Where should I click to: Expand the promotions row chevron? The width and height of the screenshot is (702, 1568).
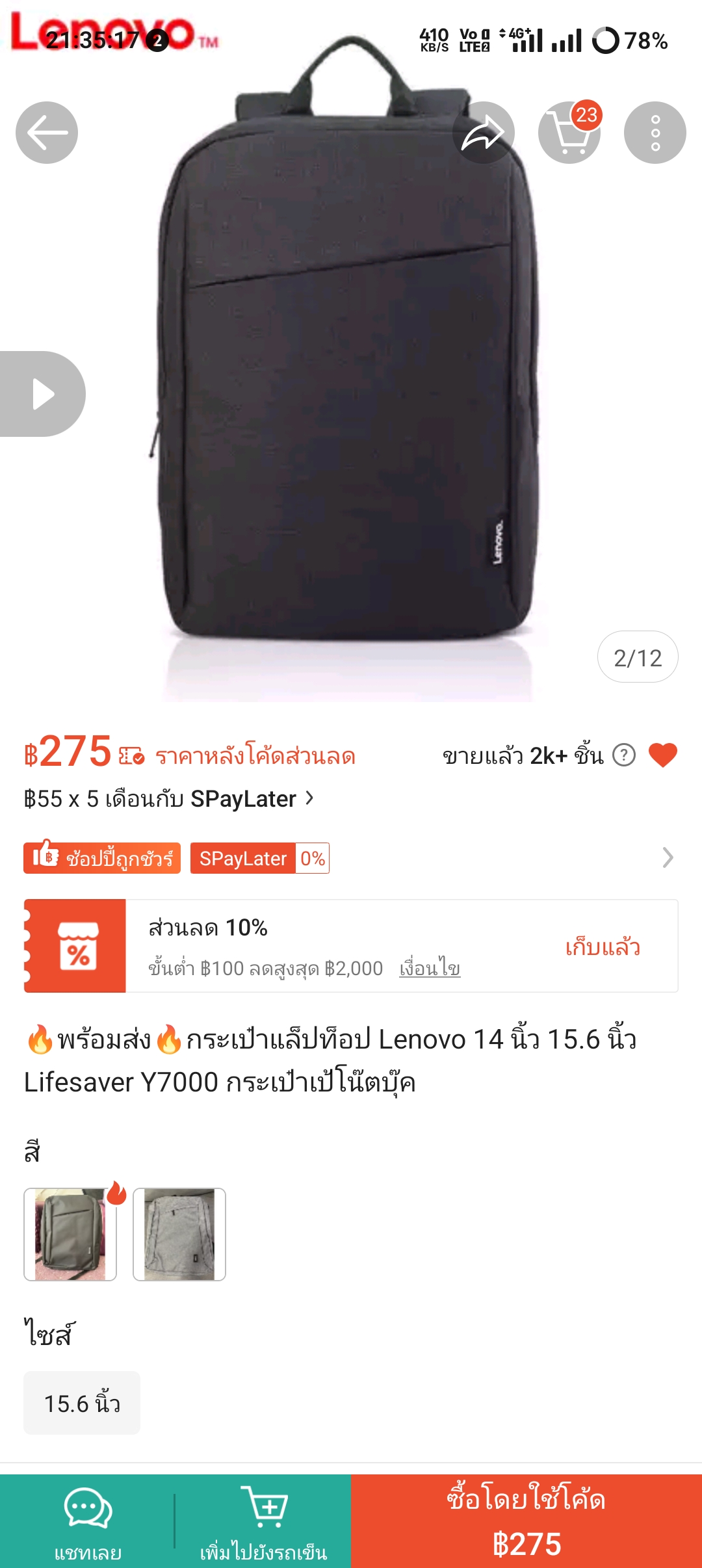tap(668, 858)
